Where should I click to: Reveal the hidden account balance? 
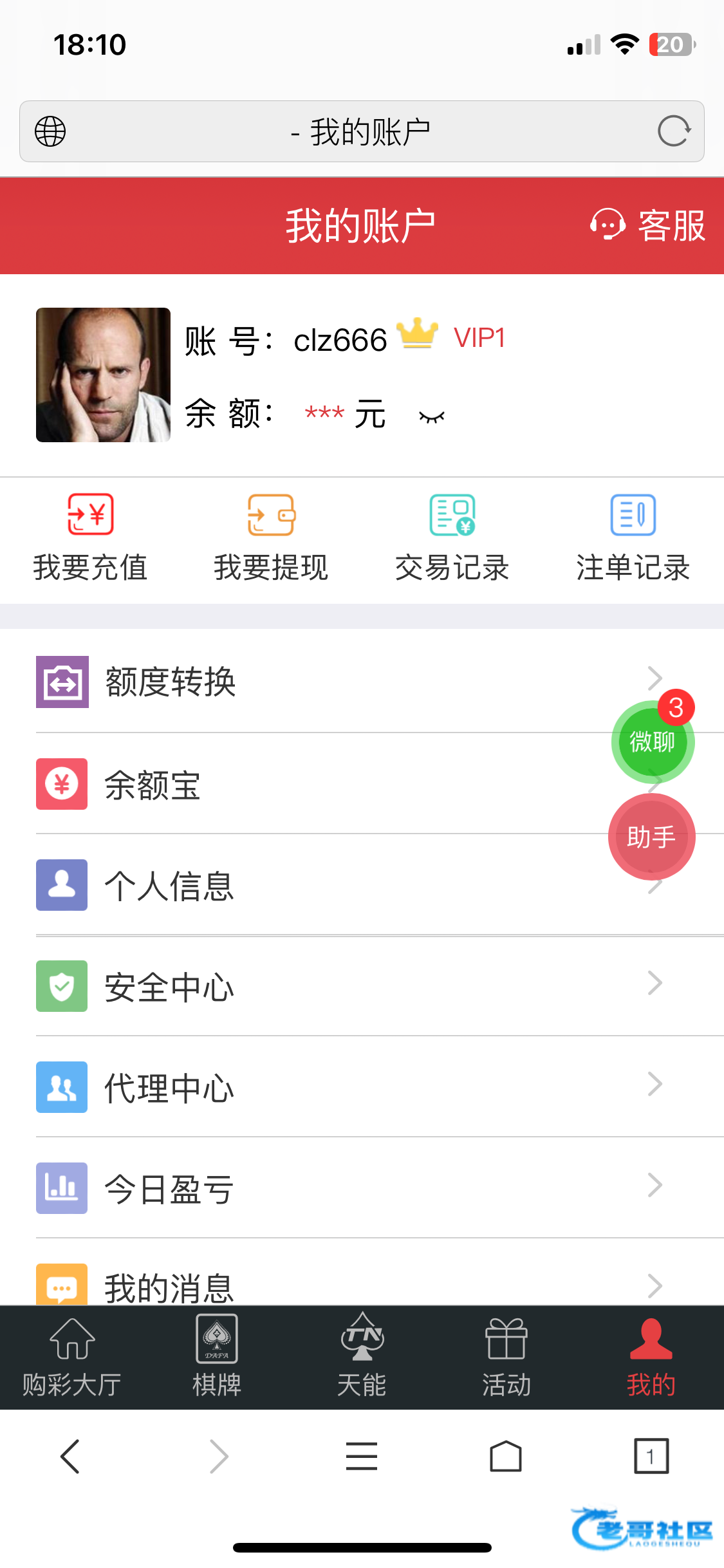(x=431, y=417)
